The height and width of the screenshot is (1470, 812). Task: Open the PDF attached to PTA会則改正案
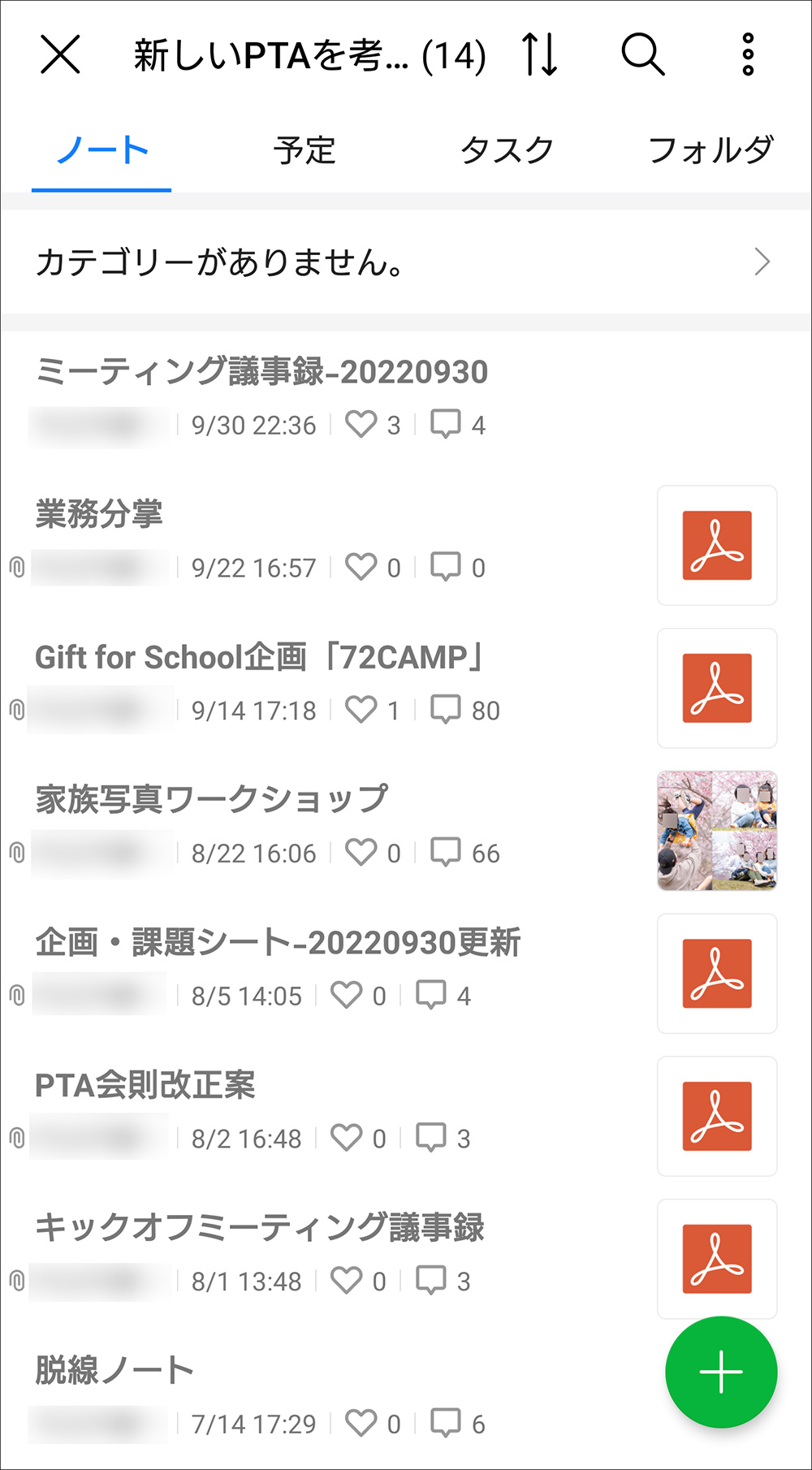coord(717,1115)
